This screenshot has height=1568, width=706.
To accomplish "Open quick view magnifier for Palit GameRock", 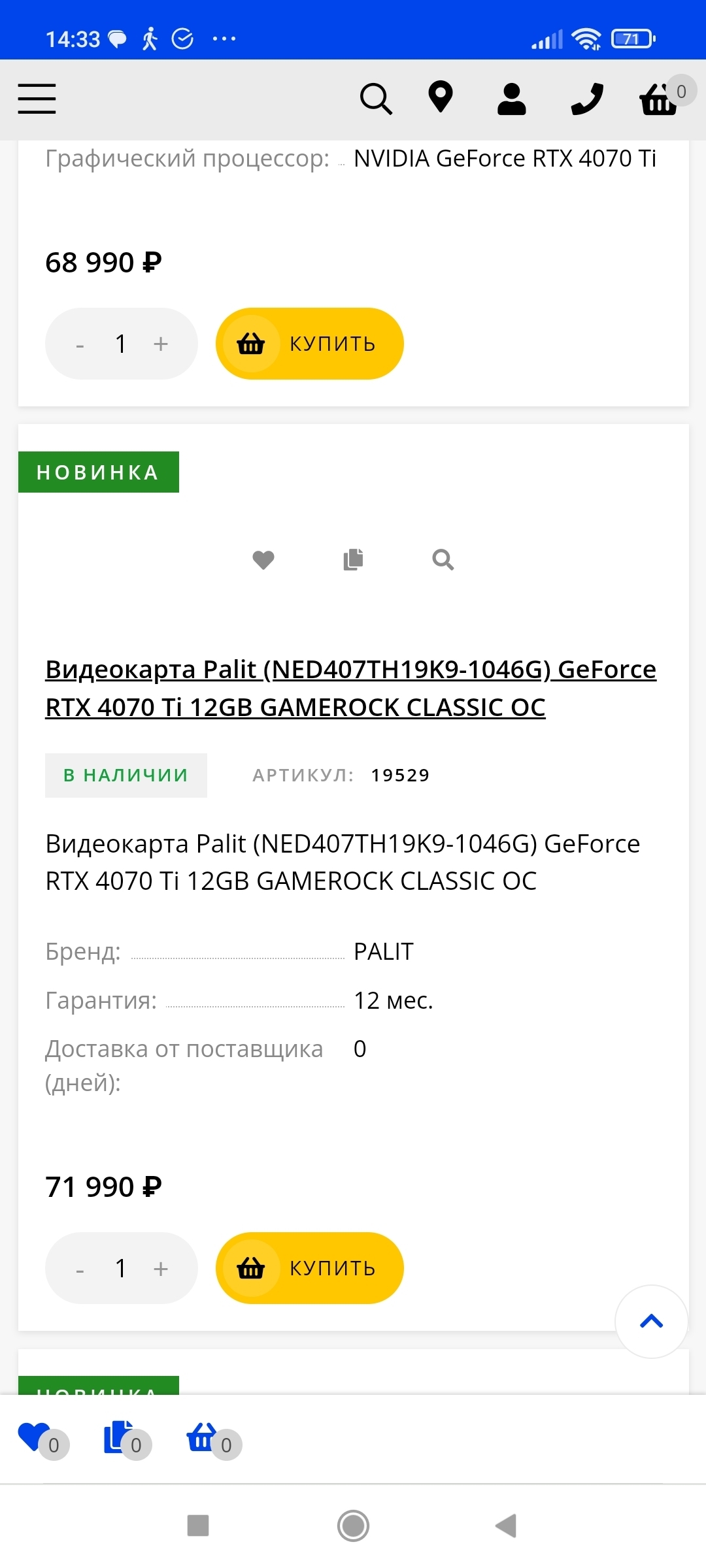I will coord(443,559).
